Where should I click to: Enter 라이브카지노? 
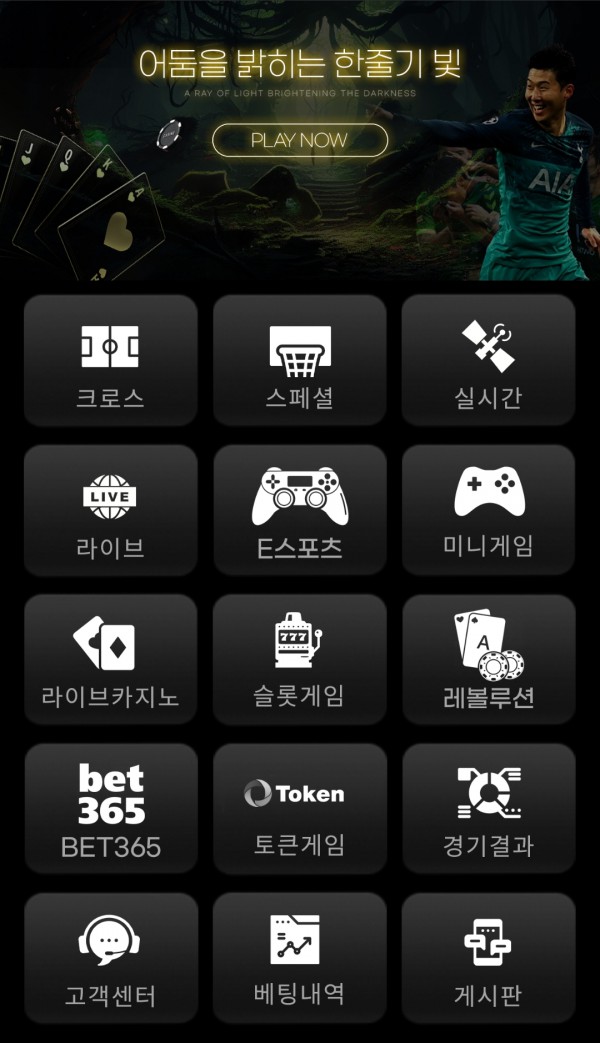(x=110, y=659)
